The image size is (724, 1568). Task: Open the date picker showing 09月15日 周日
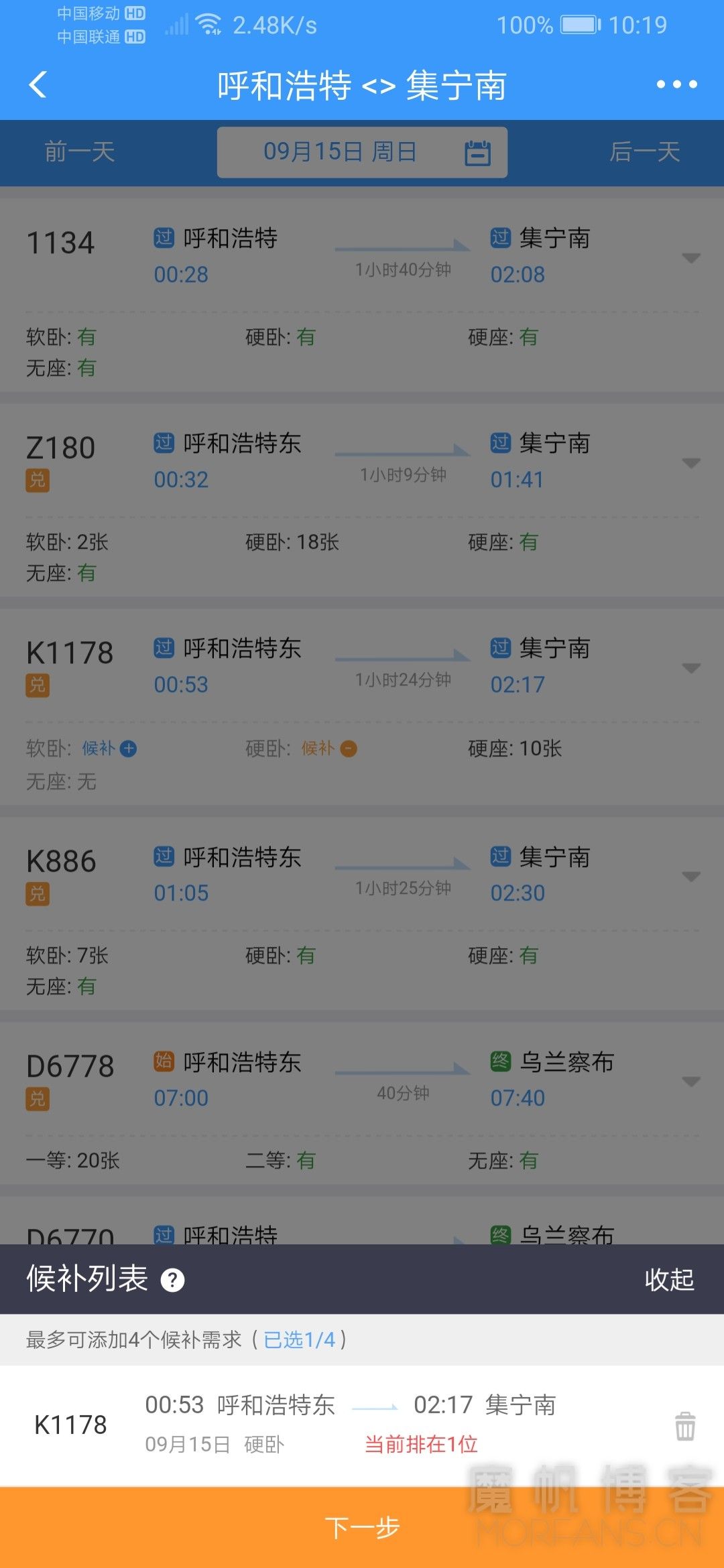[362, 152]
